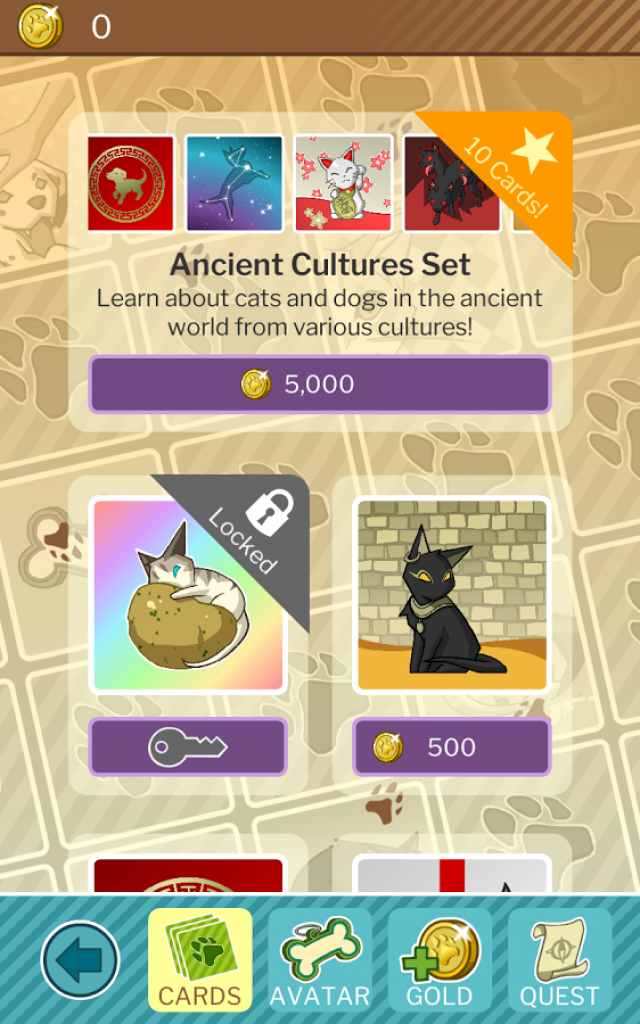Open the Gold tab
This screenshot has height=1024, width=640.
[440, 960]
